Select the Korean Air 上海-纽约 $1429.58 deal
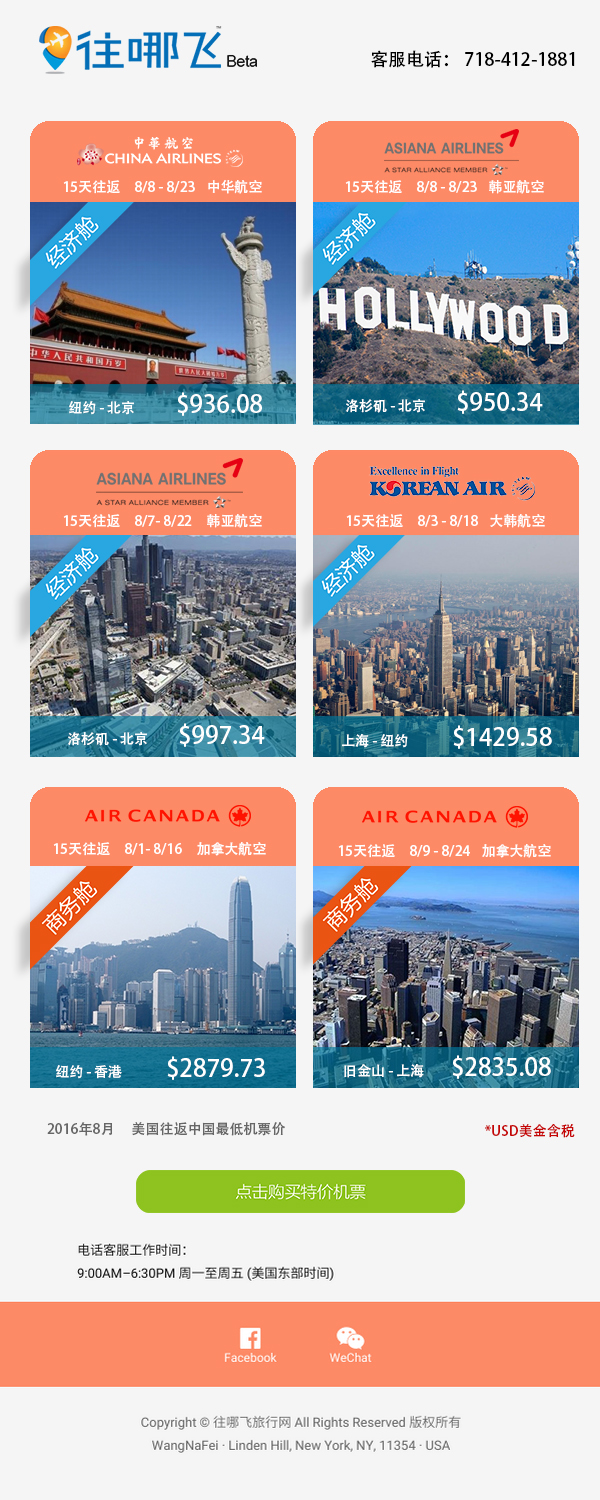Screen dimensions: 600x1500 pyautogui.click(x=446, y=620)
